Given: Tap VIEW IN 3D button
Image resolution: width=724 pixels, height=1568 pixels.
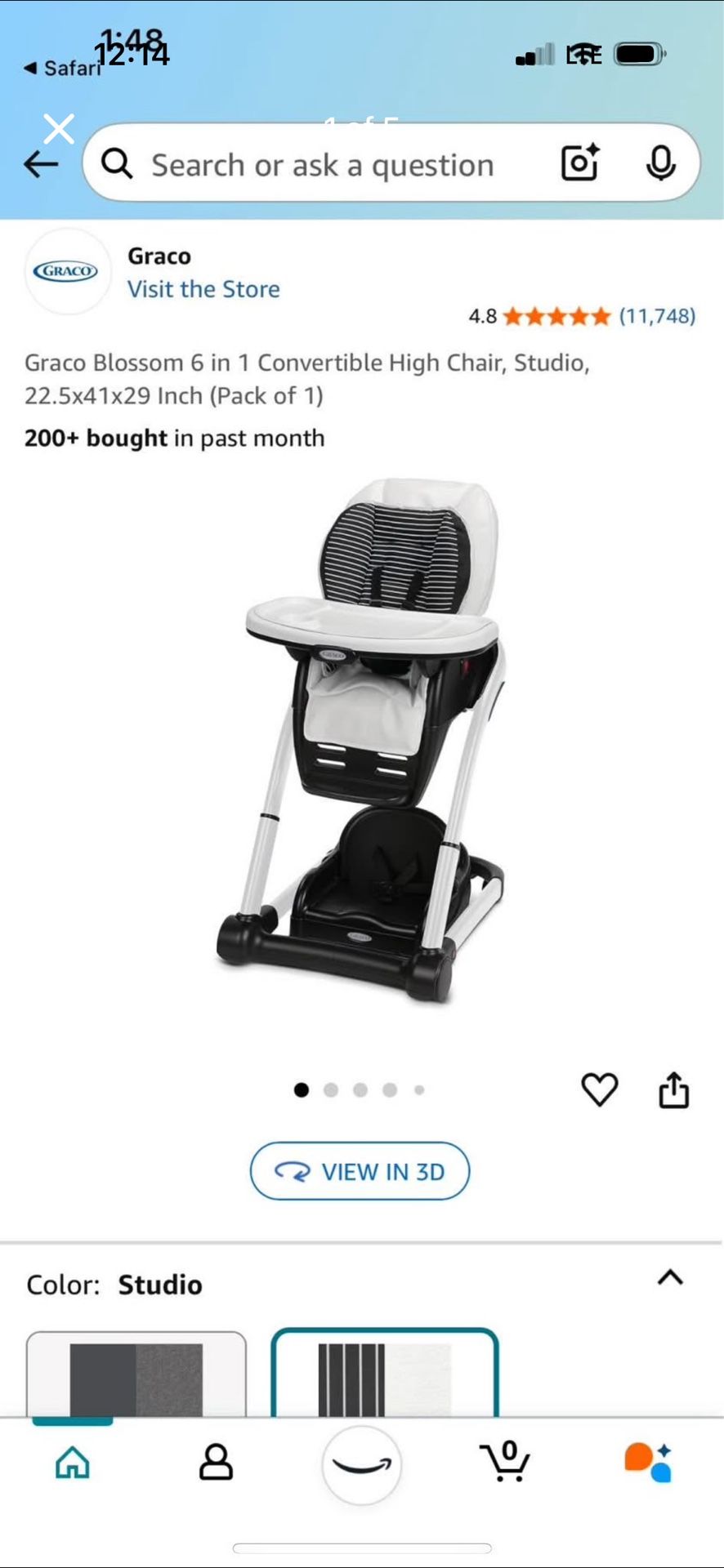Looking at the screenshot, I should point(360,1171).
